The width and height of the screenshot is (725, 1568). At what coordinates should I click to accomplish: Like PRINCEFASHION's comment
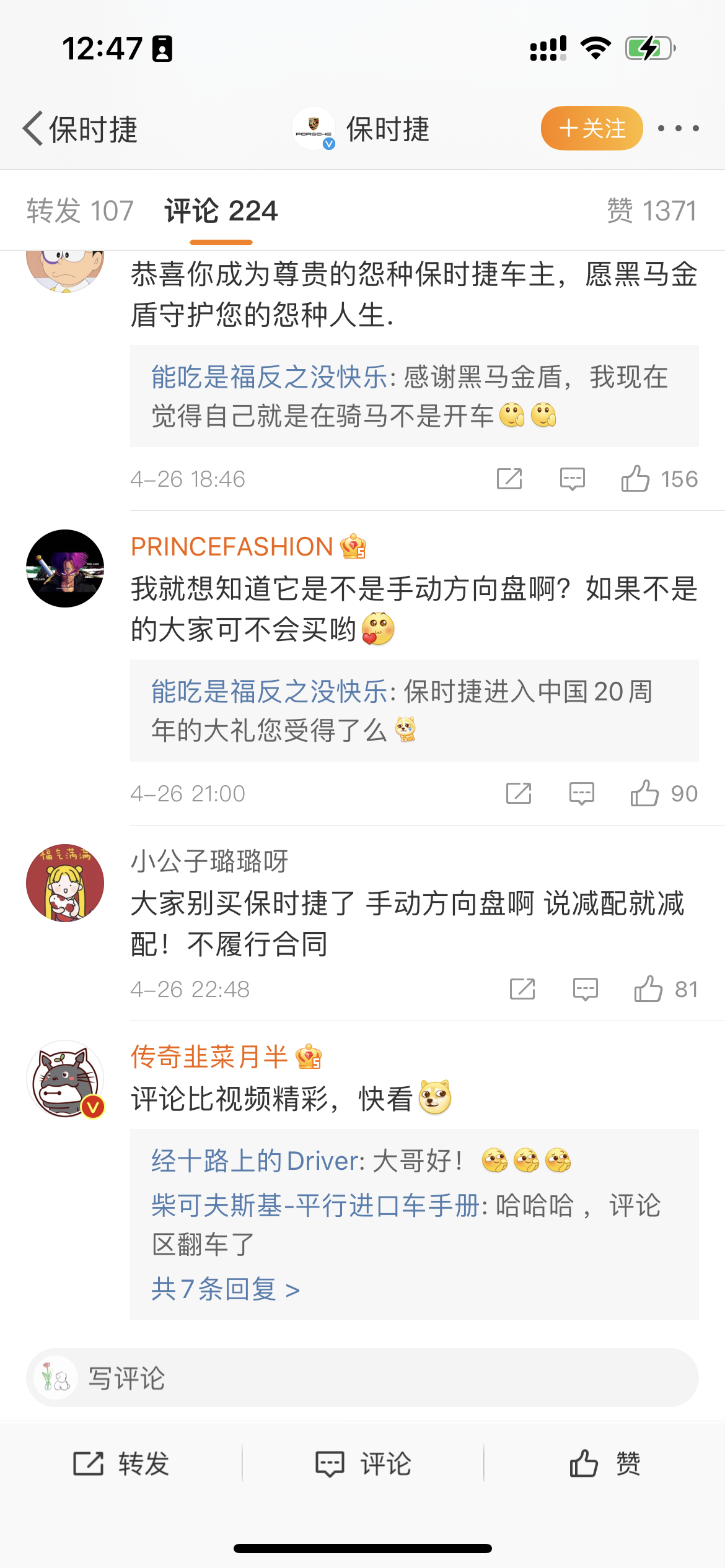click(645, 793)
